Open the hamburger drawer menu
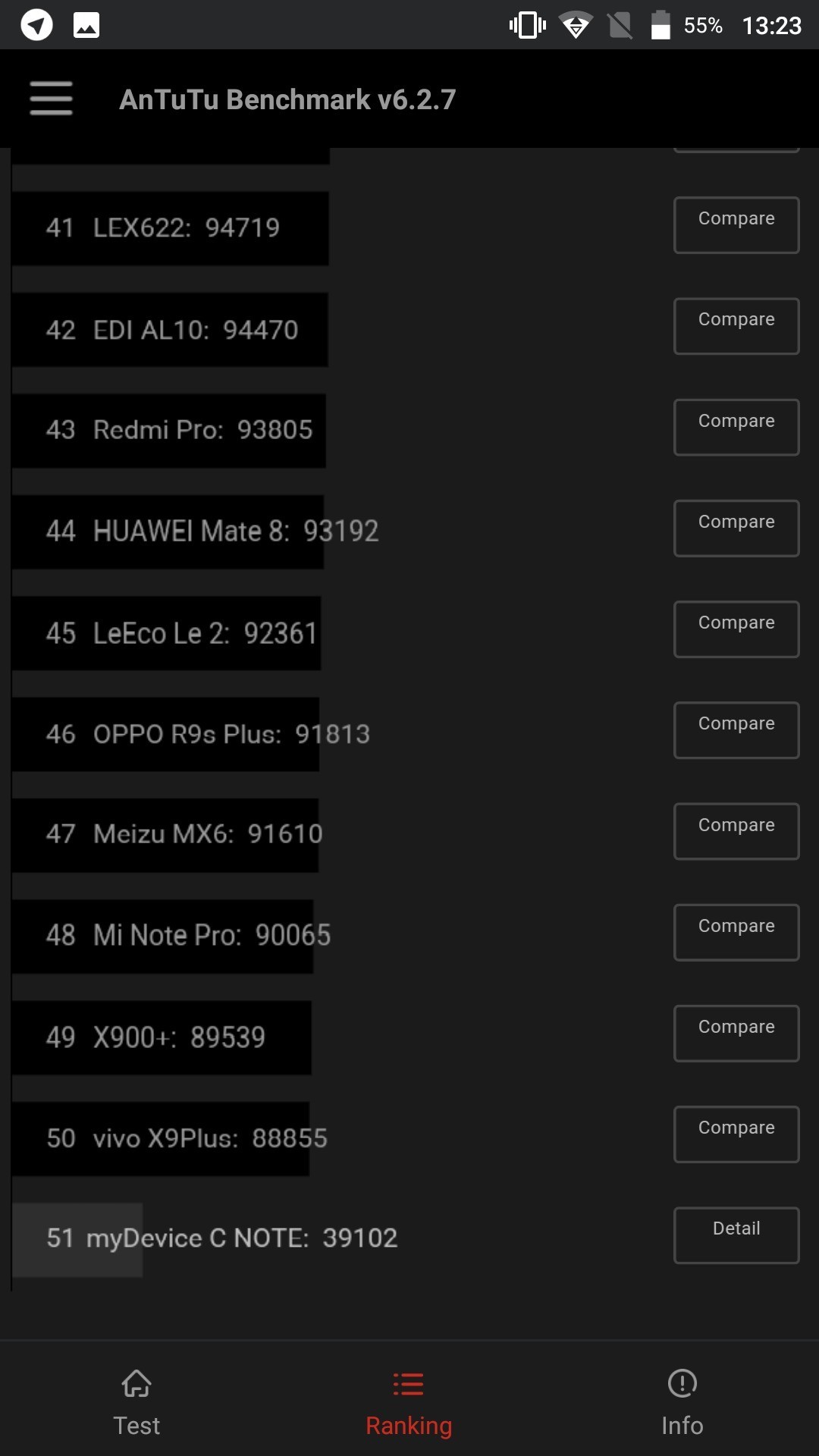The width and height of the screenshot is (819, 1456). (x=51, y=99)
